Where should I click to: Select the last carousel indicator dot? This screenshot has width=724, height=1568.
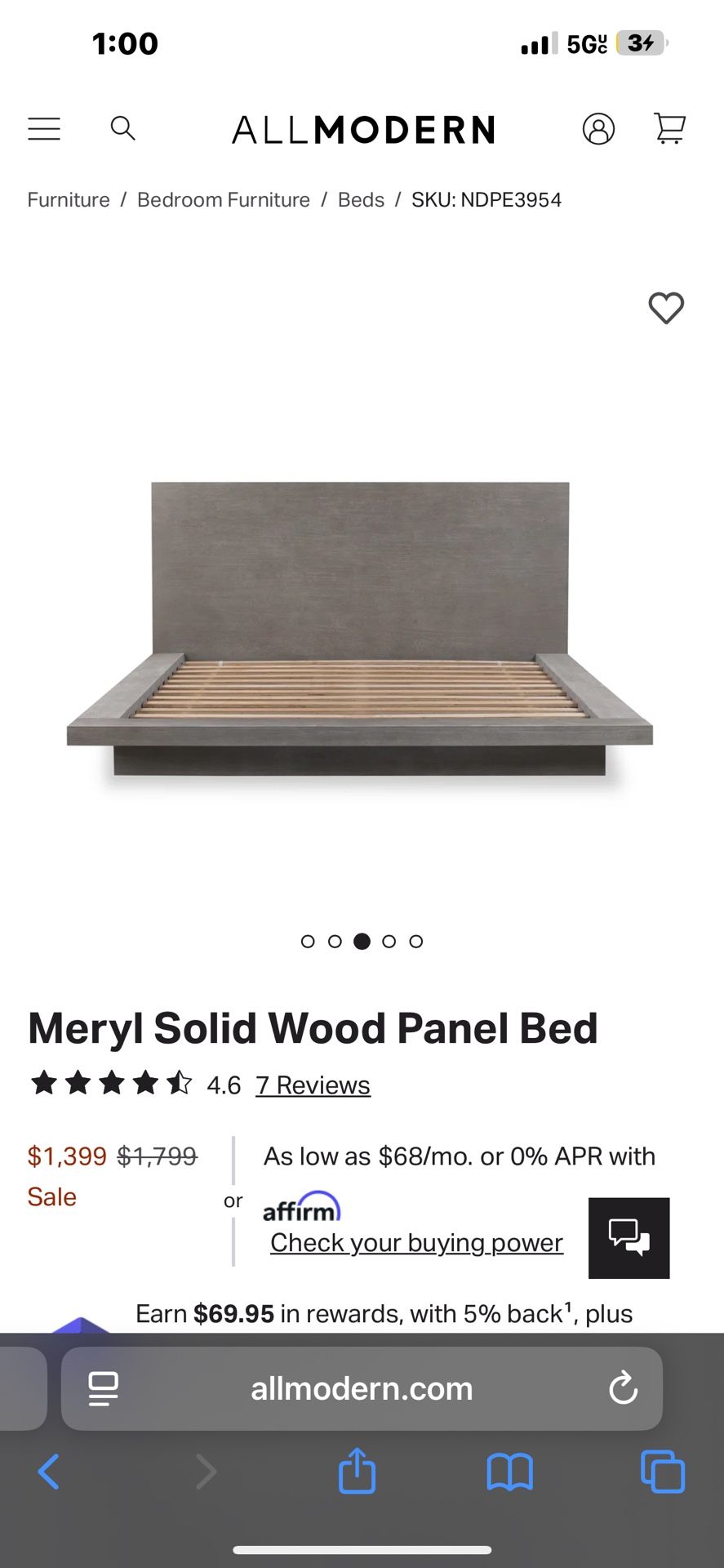coord(416,941)
